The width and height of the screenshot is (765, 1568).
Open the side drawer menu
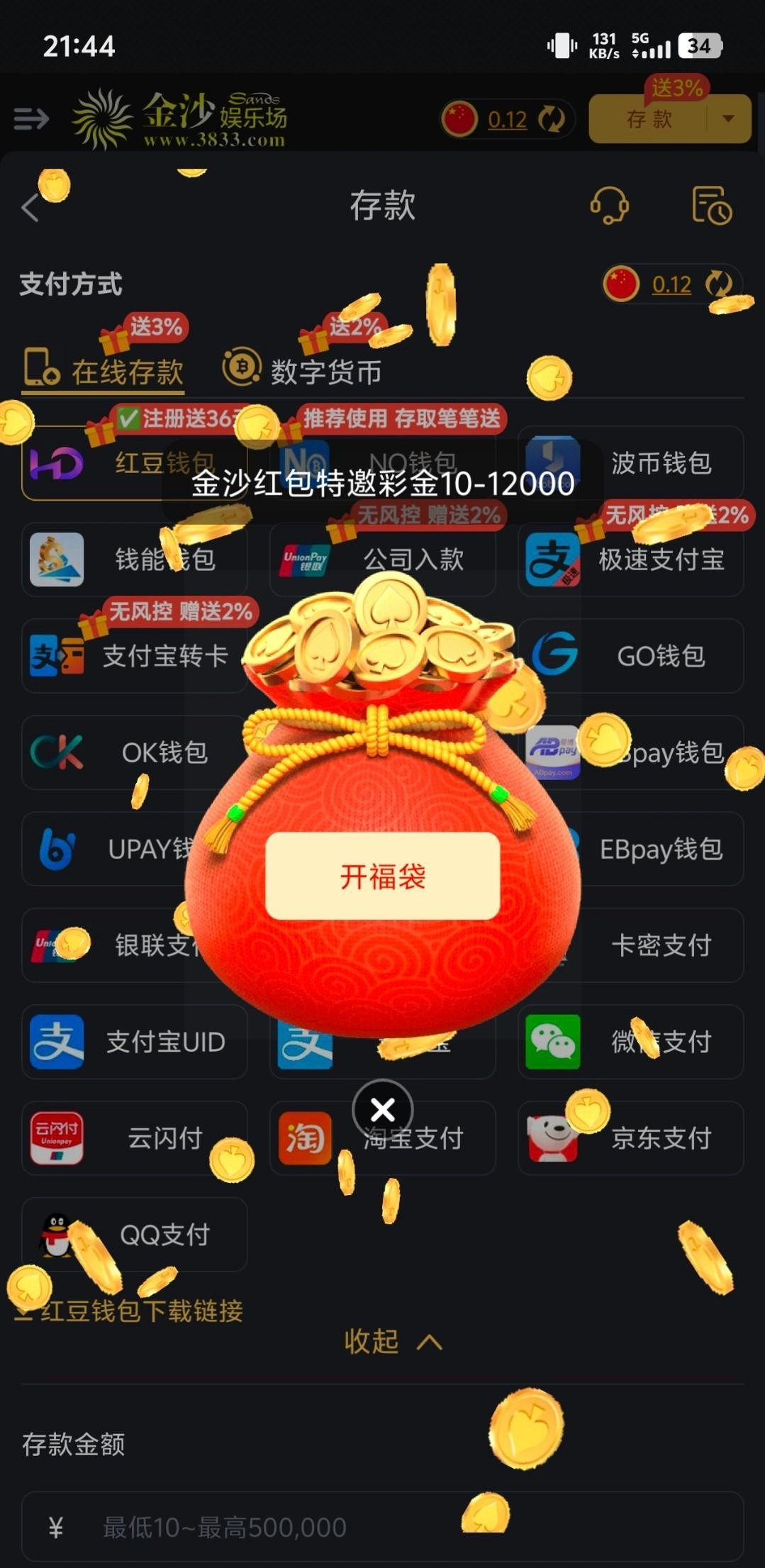coord(31,118)
